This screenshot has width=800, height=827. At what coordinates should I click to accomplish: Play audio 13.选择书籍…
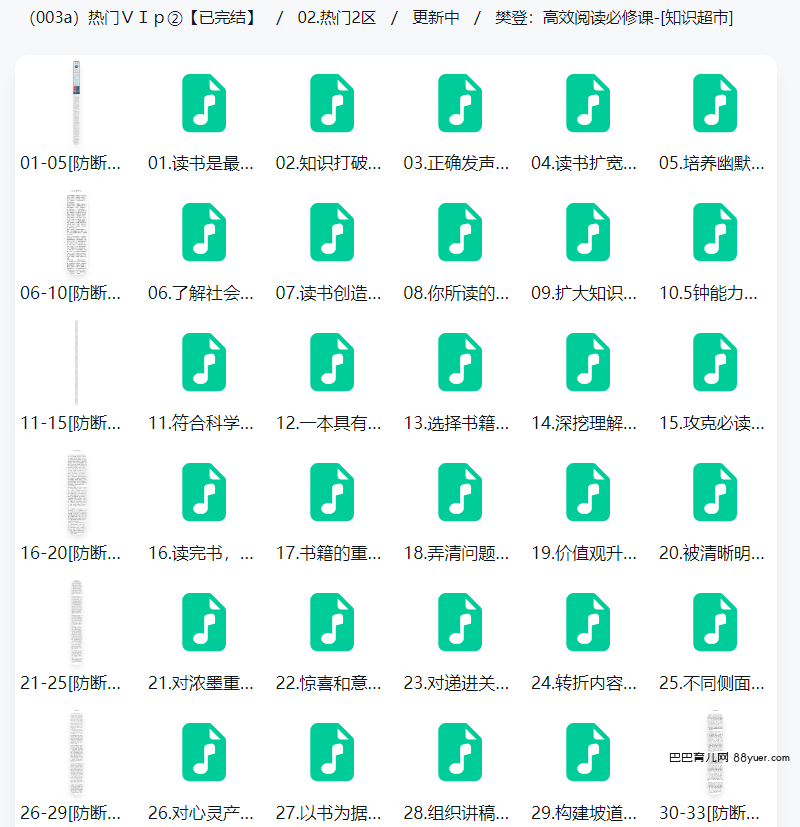pyautogui.click(x=460, y=363)
